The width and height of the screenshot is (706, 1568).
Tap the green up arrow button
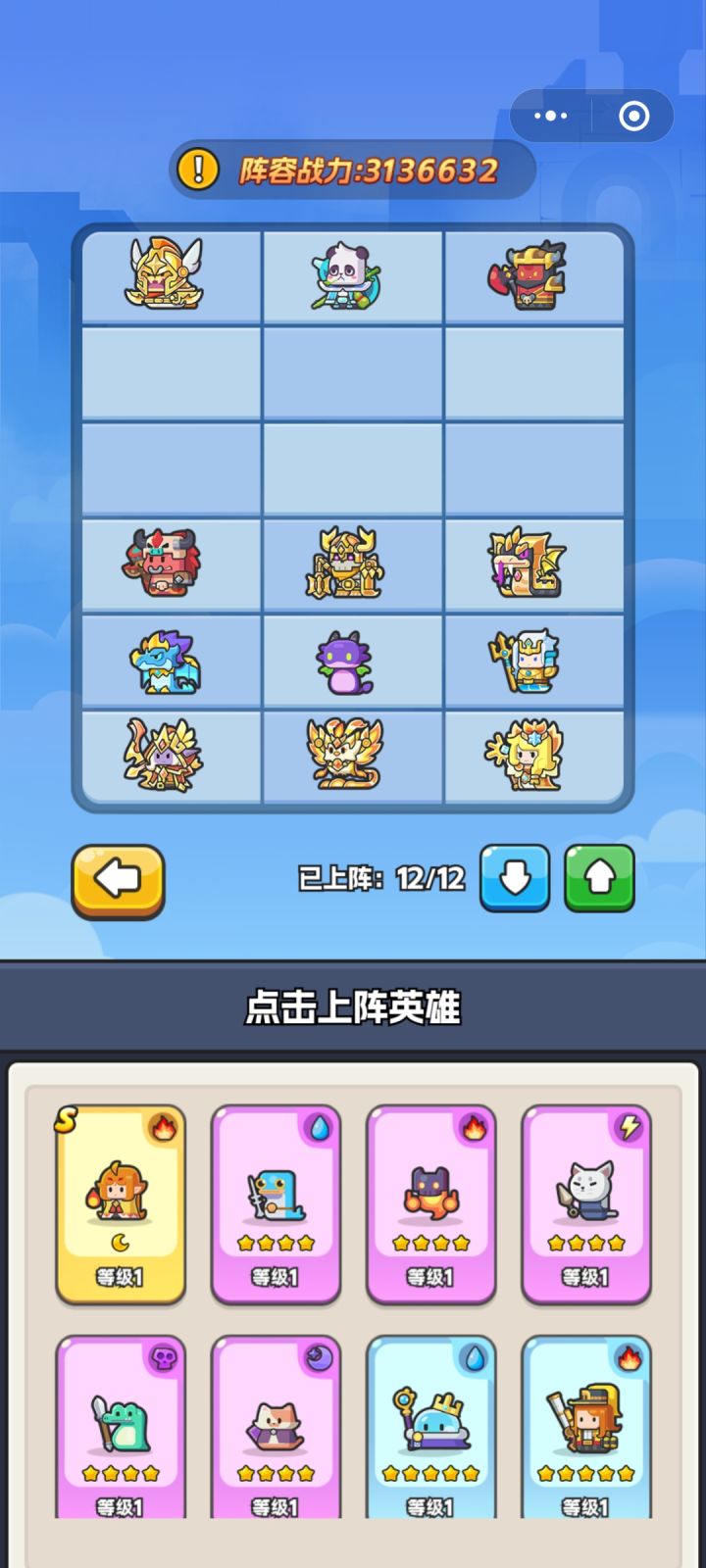599,878
